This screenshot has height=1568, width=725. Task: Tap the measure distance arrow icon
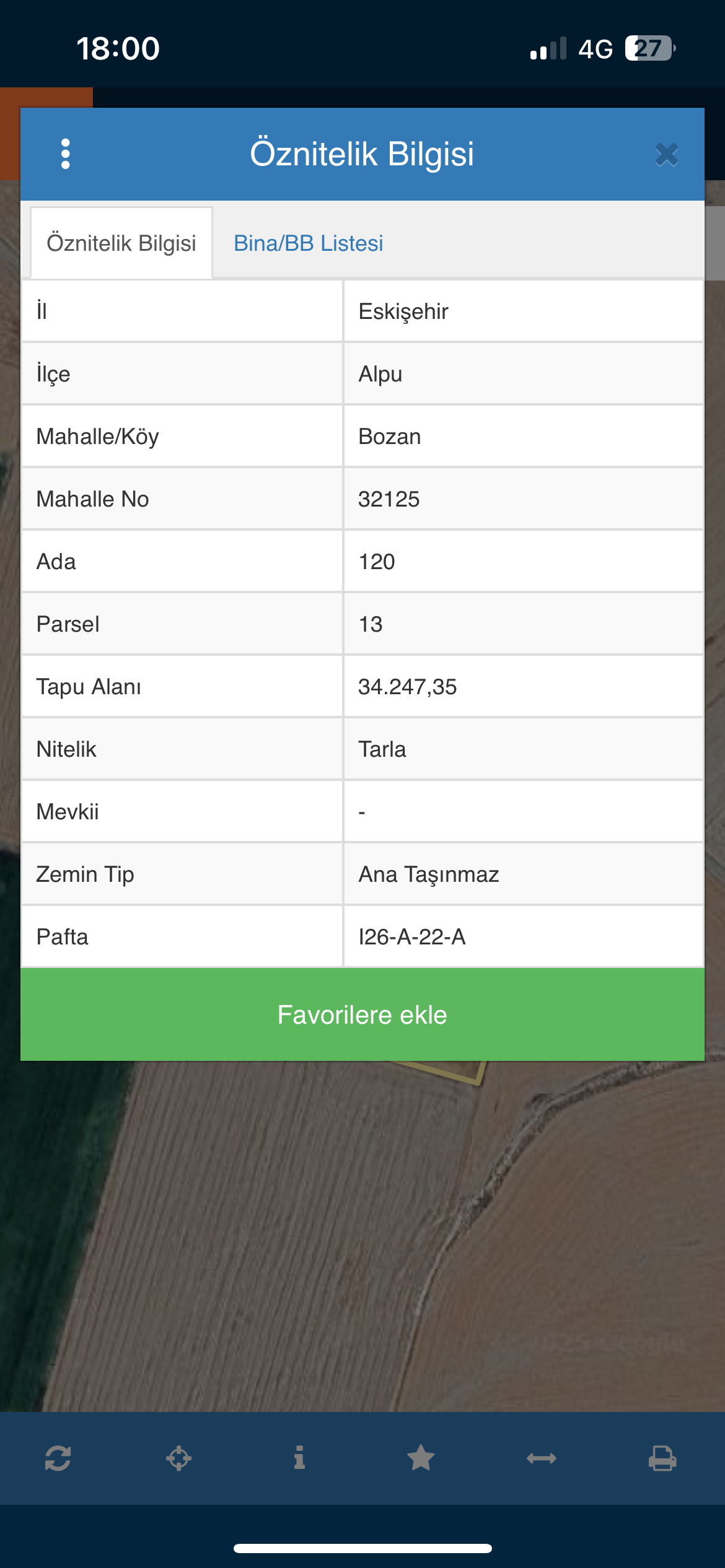pos(542,1458)
